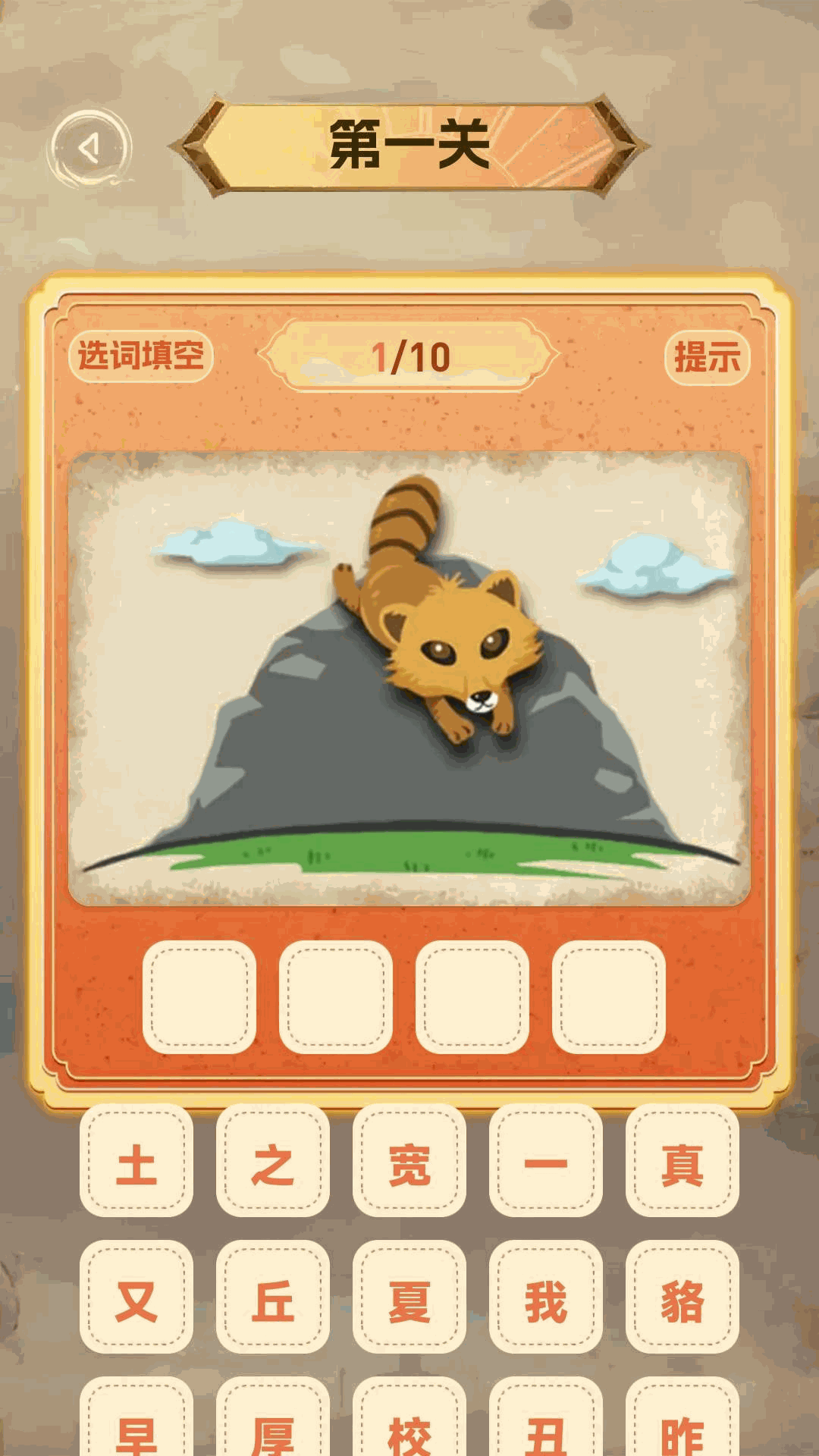Select the character 早
The width and height of the screenshot is (819, 1456).
[136, 1417]
